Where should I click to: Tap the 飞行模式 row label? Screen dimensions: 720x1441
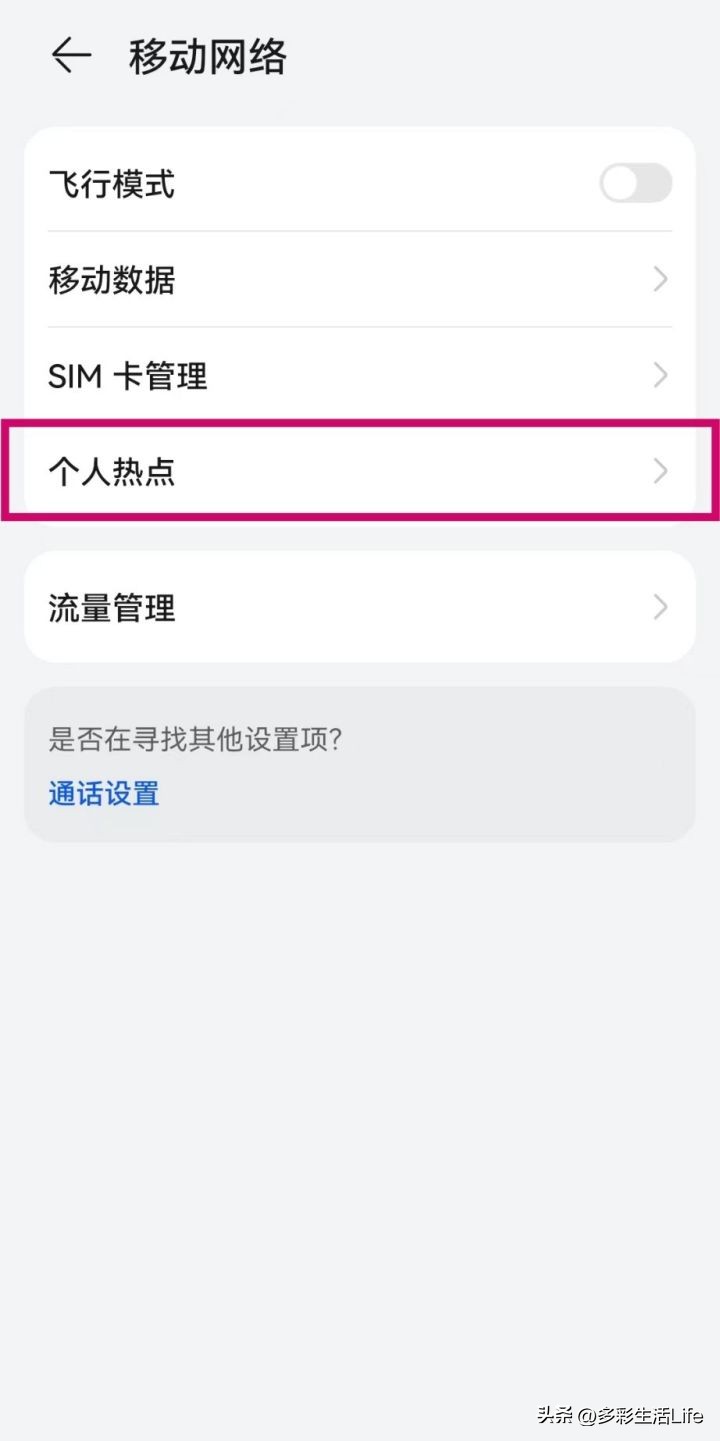(x=111, y=184)
